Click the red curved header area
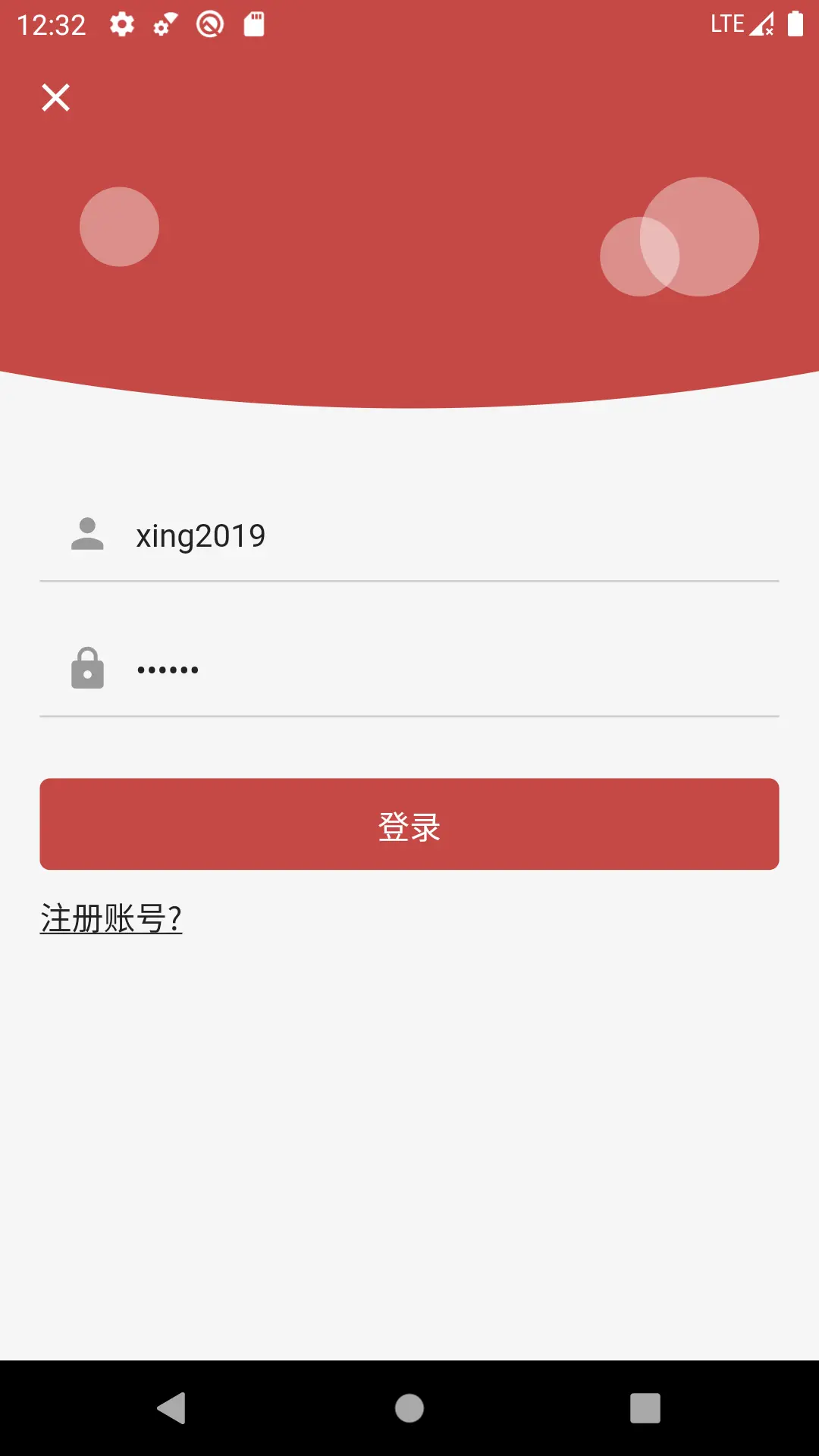The width and height of the screenshot is (819, 1456). pos(409,227)
